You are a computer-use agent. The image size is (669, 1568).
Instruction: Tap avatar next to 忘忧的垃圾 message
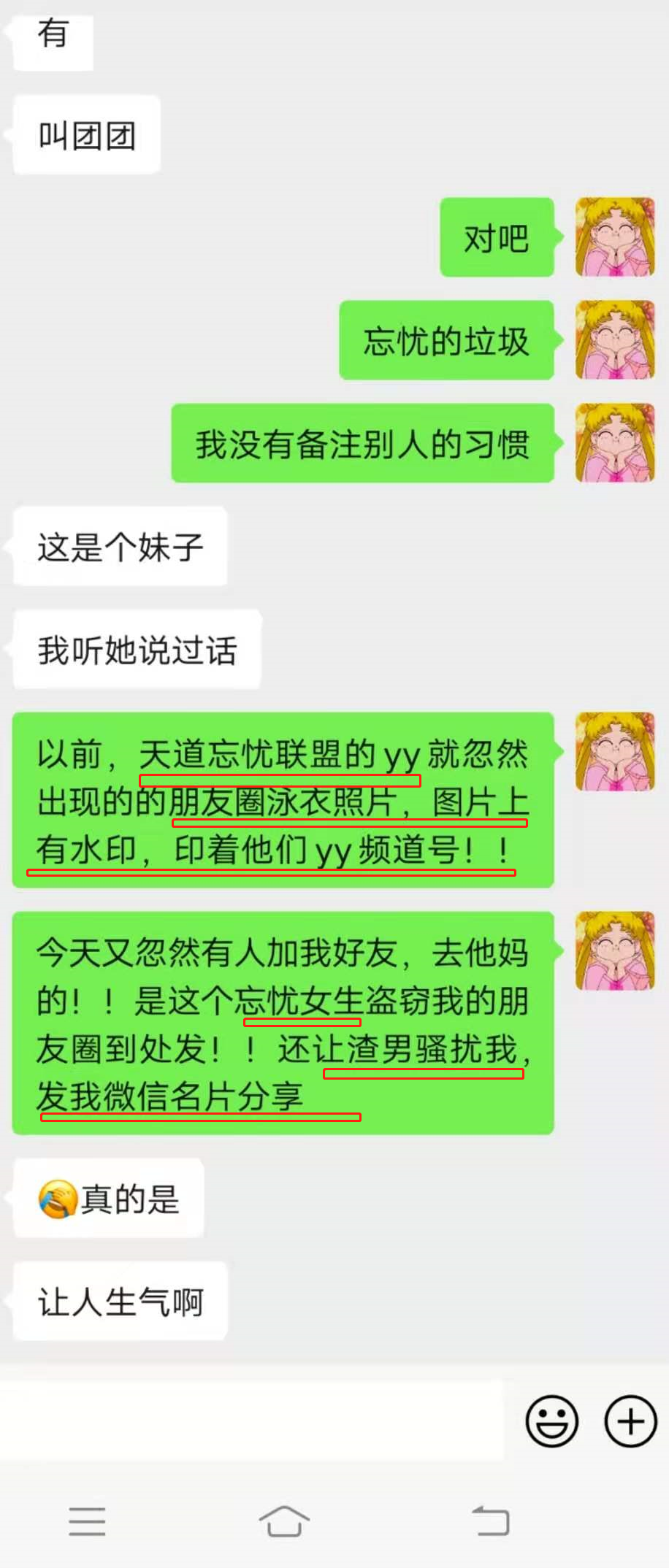click(x=615, y=340)
